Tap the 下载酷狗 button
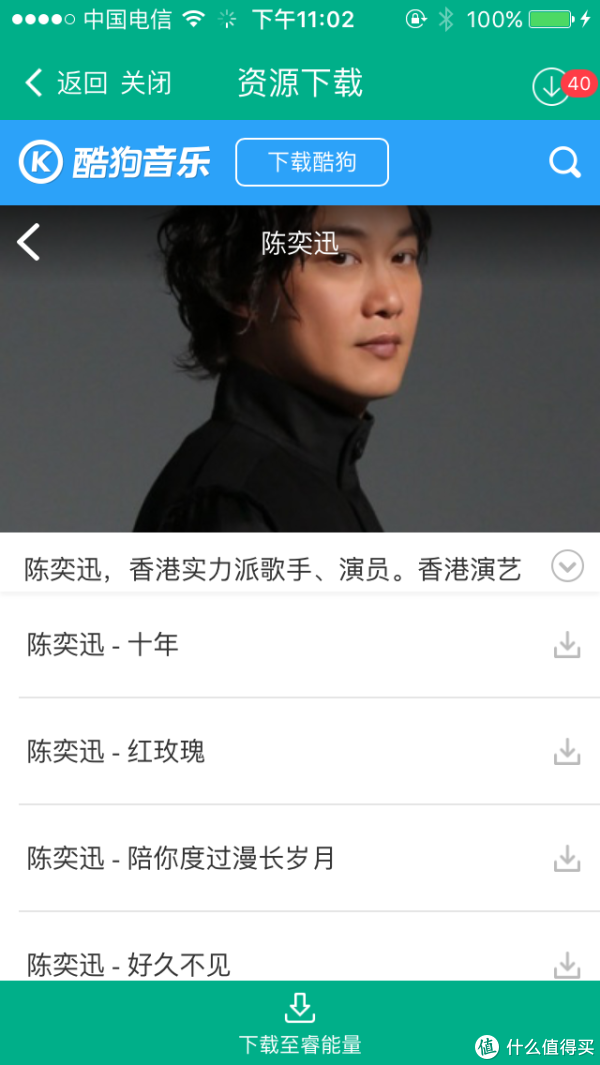Viewport: 600px width, 1065px height. 312,162
